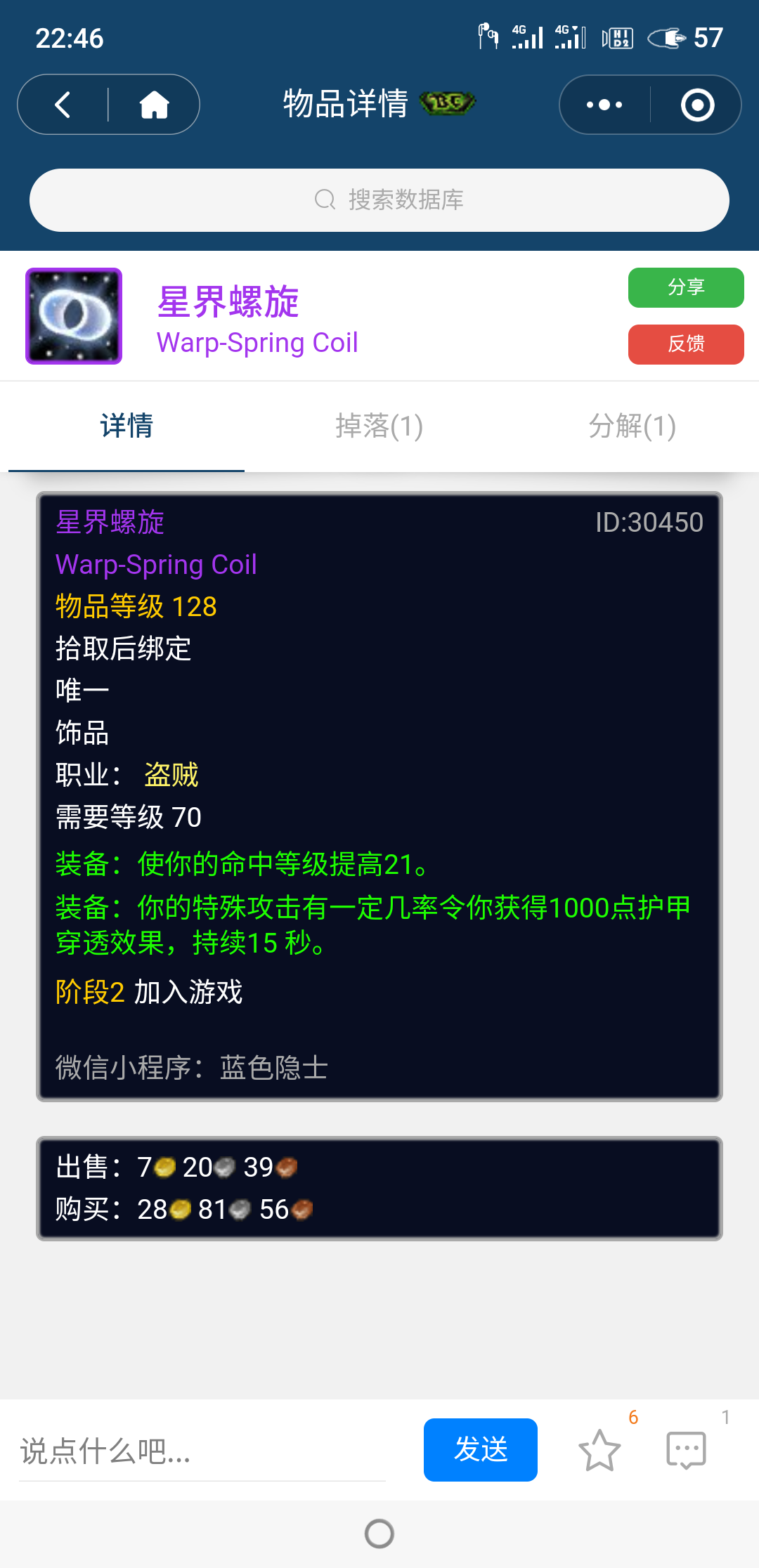The image size is (759, 1568).
Task: Click the home icon next to back arrow
Action: point(153,104)
